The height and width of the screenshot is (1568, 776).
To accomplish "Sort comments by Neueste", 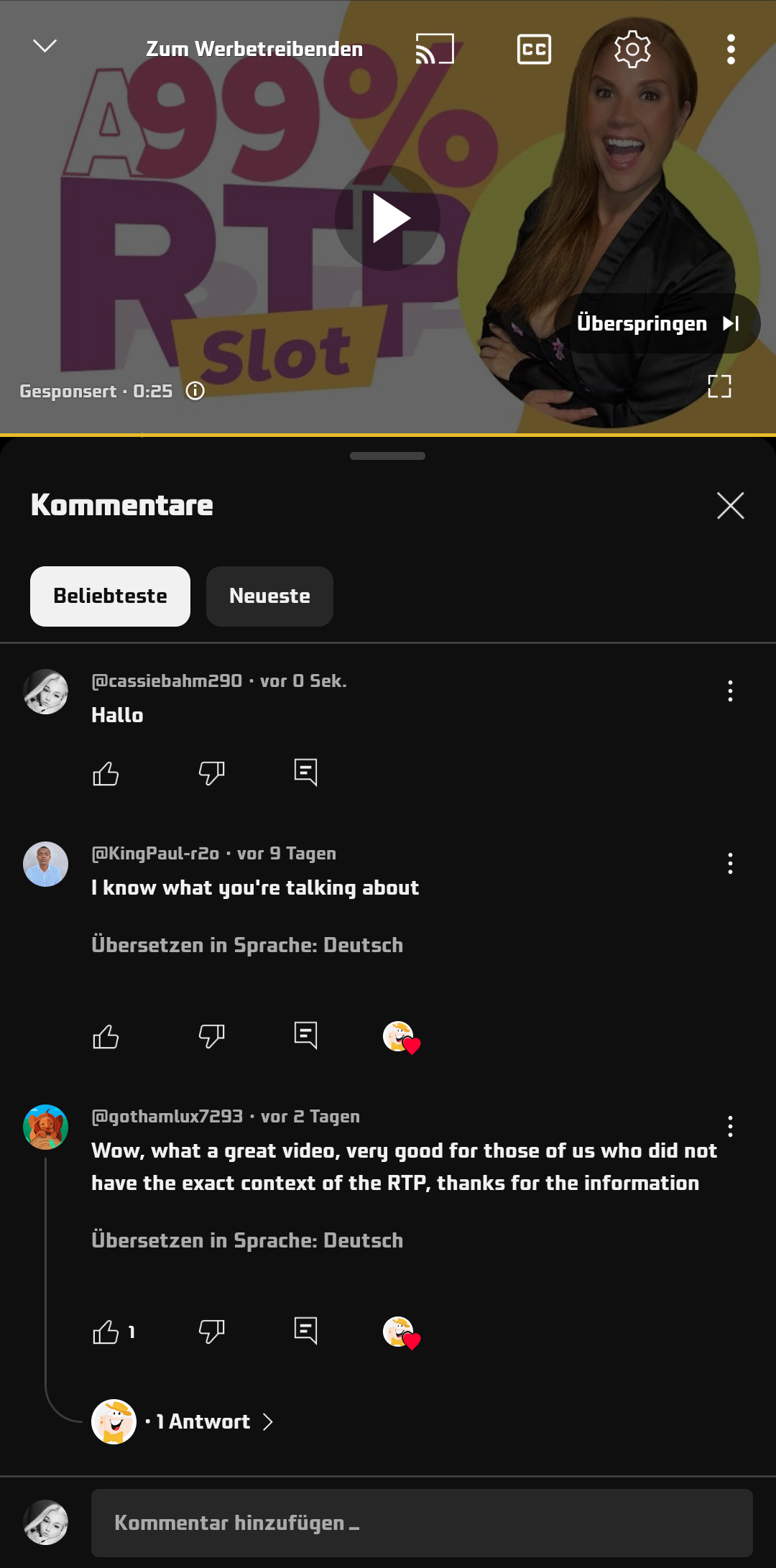I will click(269, 596).
